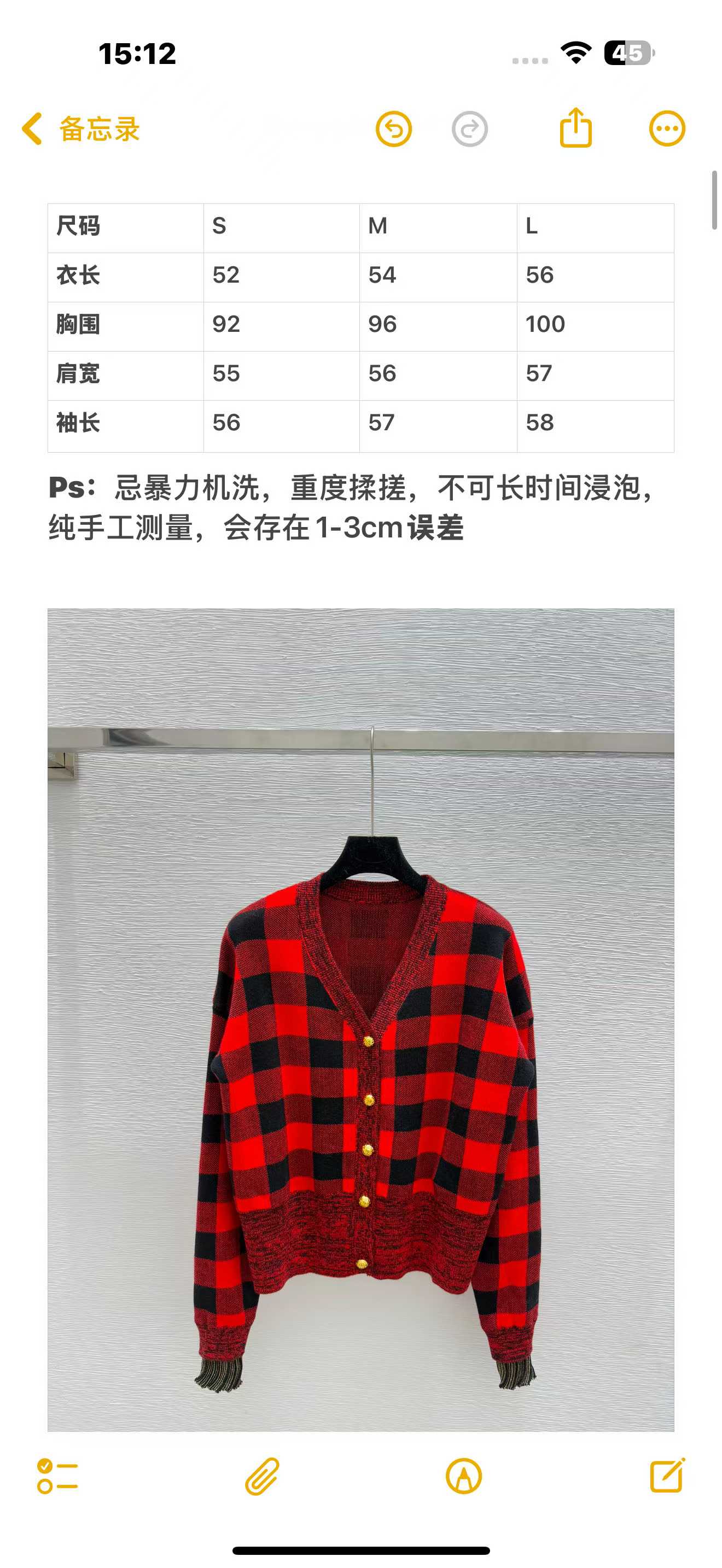
Task: Undo the last edit
Action: coord(393,129)
